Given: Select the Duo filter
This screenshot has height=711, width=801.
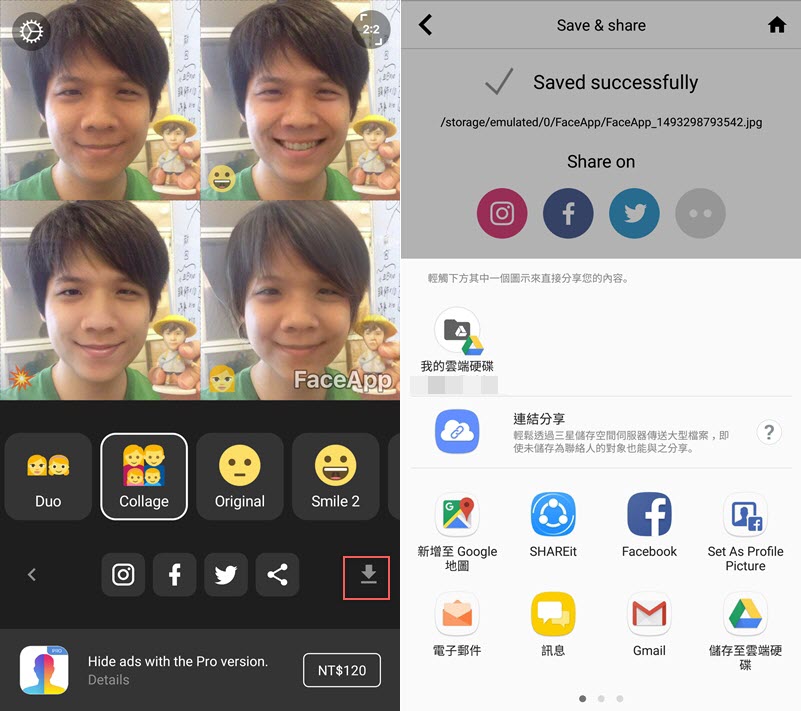Looking at the screenshot, I should pyautogui.click(x=48, y=476).
